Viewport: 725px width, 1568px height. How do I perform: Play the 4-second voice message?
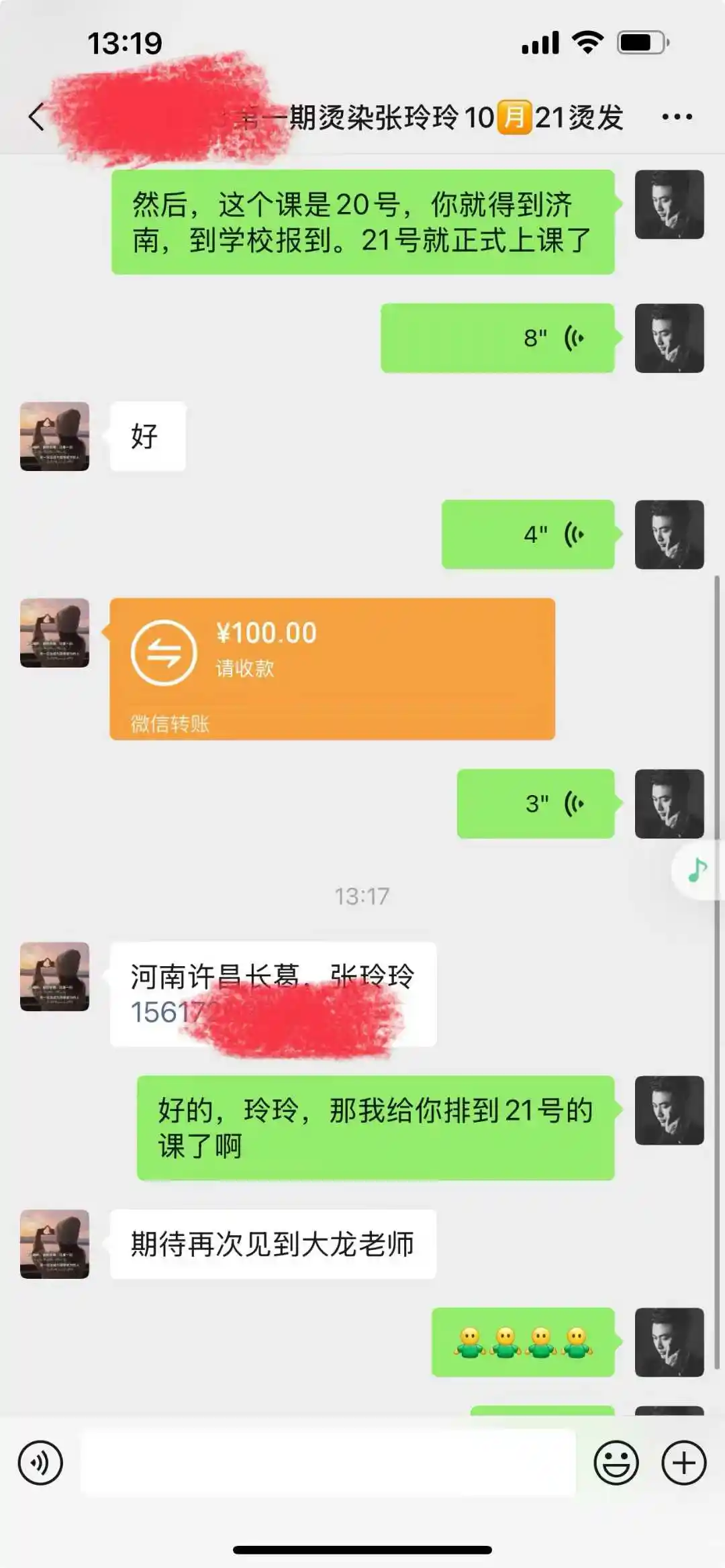[528, 535]
